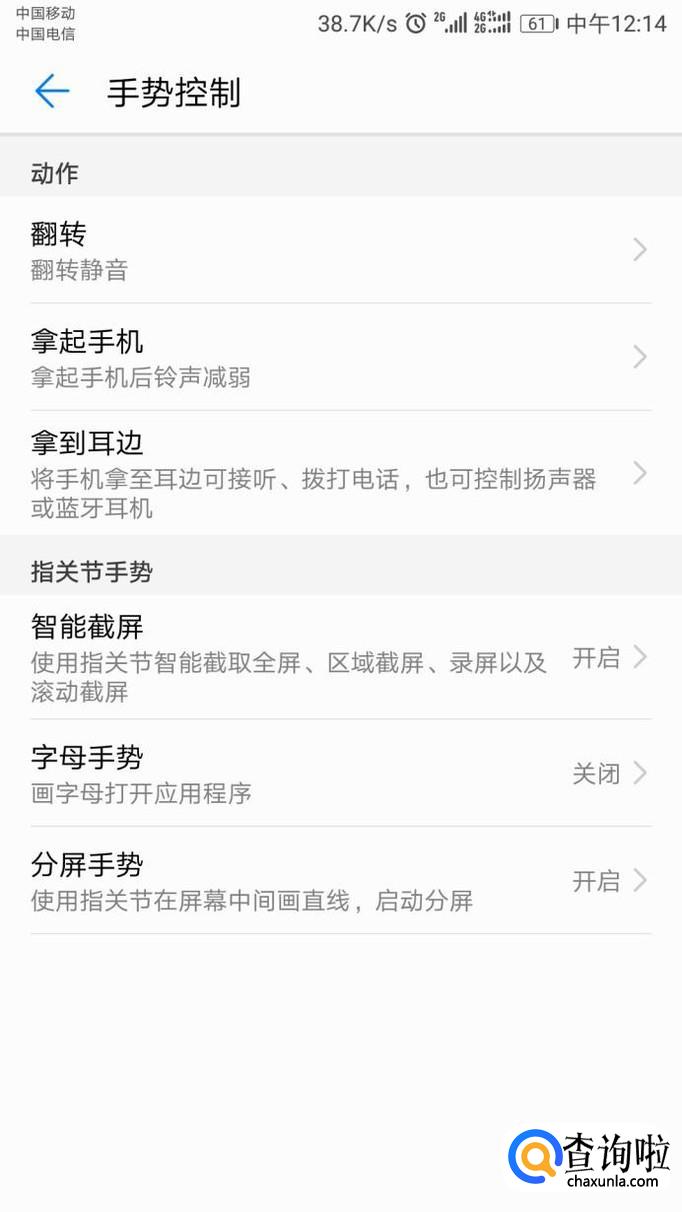Go back from 手势控制 page
This screenshot has width=682, height=1212.
coord(52,92)
